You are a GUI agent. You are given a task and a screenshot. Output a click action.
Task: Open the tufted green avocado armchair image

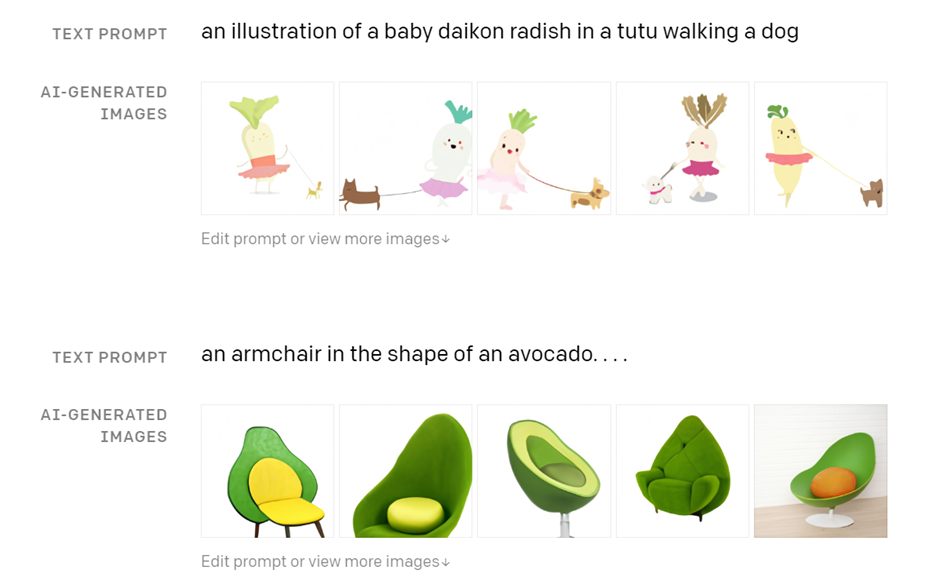tap(682, 471)
